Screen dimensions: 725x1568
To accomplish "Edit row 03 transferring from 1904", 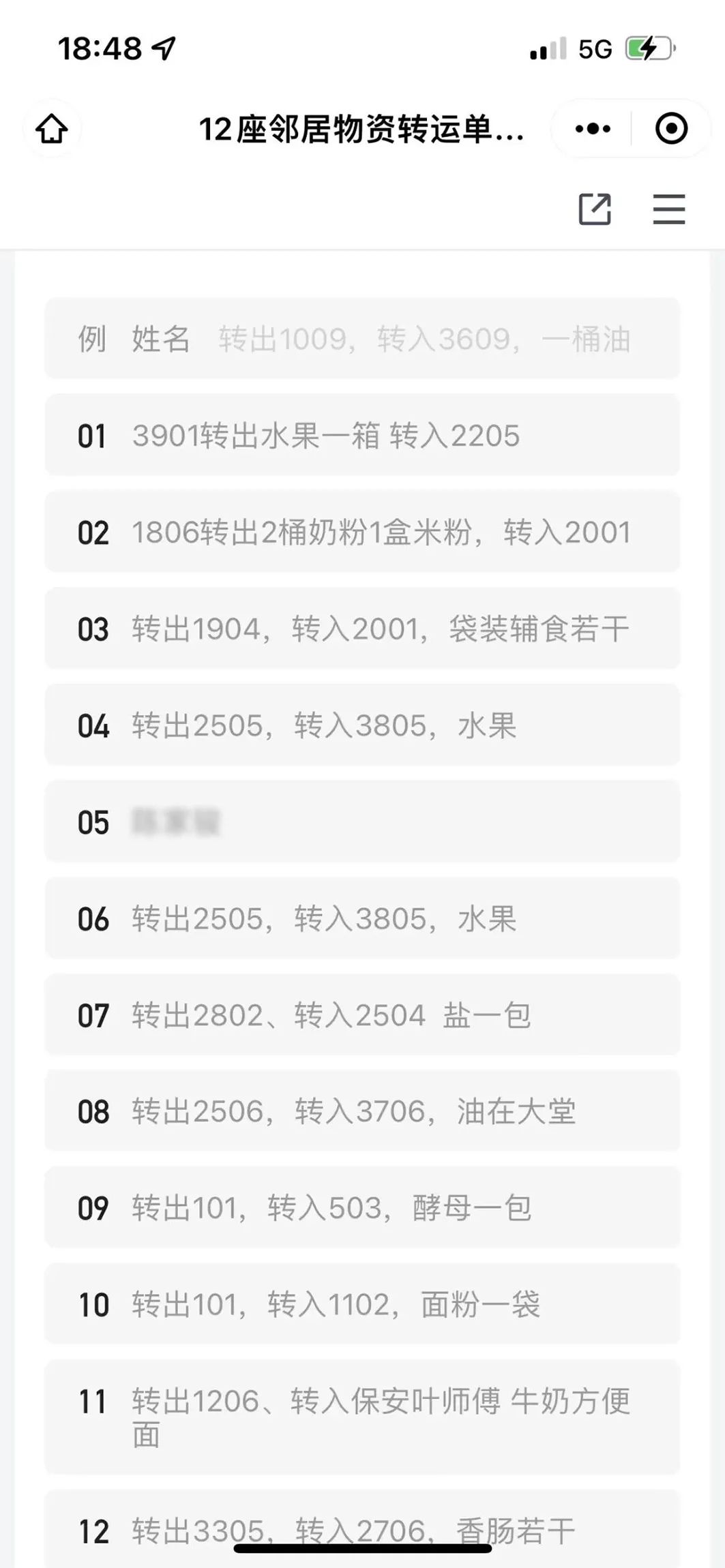I will pos(362,629).
